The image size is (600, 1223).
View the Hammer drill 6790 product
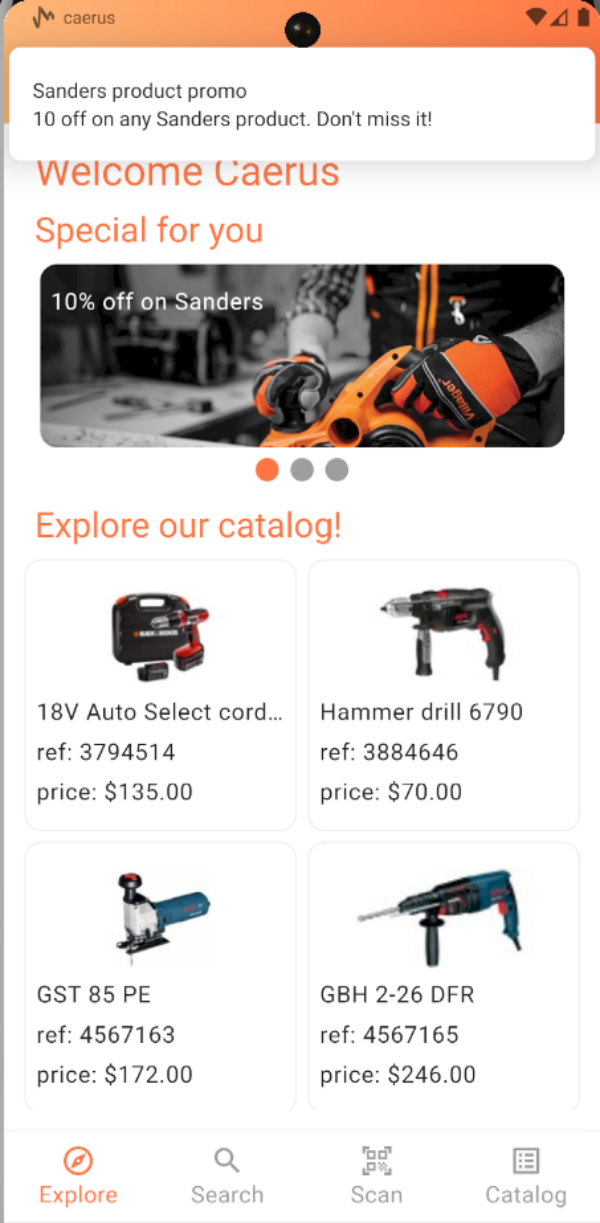click(x=443, y=695)
